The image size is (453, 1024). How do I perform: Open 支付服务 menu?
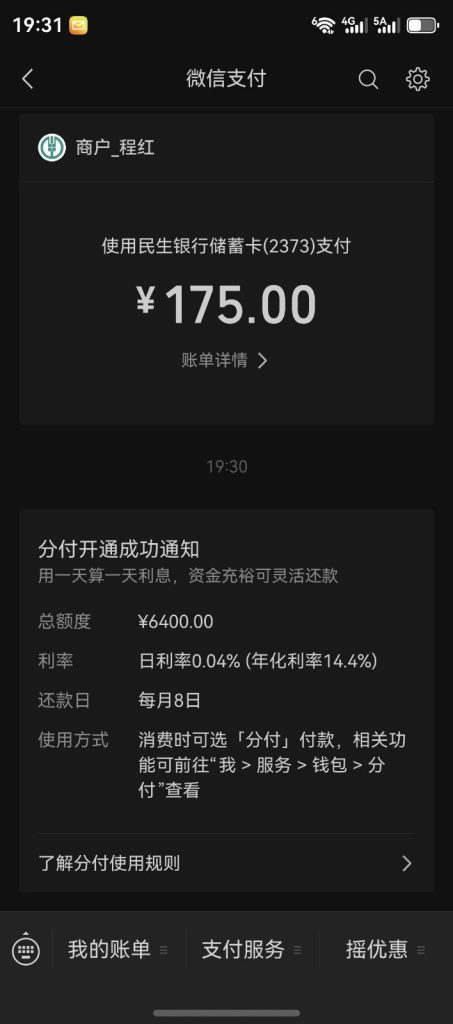click(x=251, y=950)
